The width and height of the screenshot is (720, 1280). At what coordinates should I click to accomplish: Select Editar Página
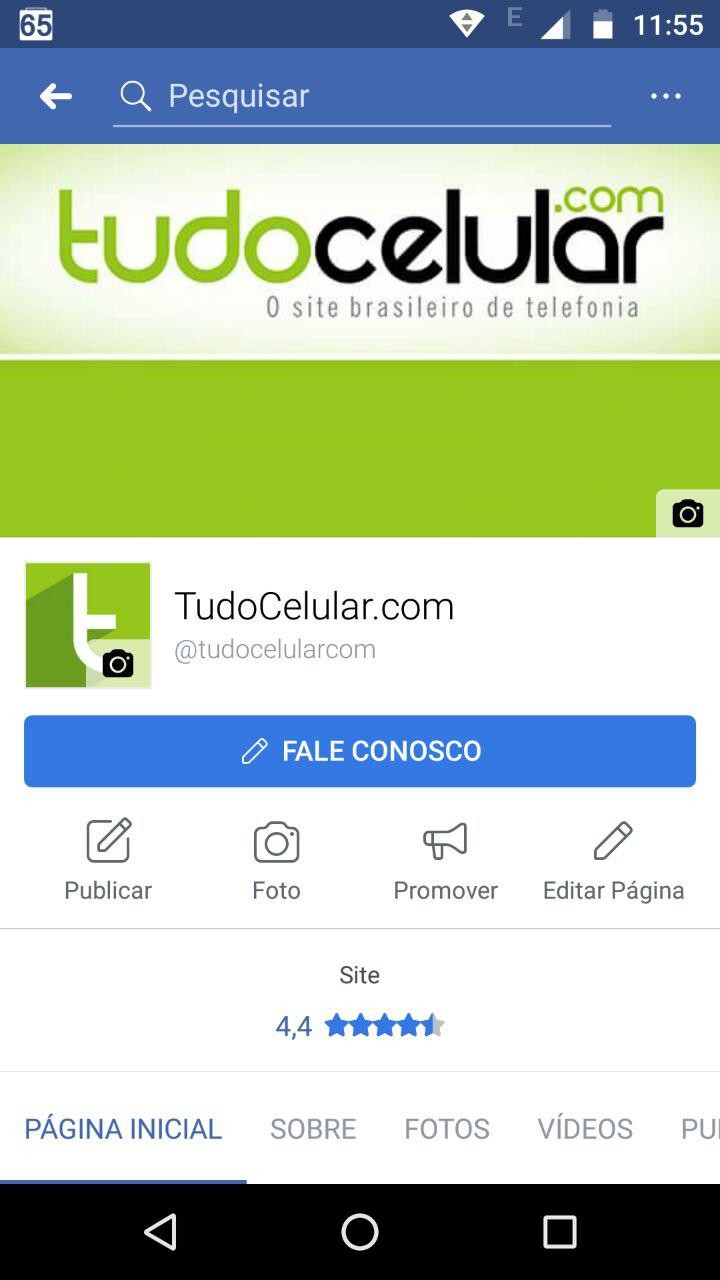point(613,860)
